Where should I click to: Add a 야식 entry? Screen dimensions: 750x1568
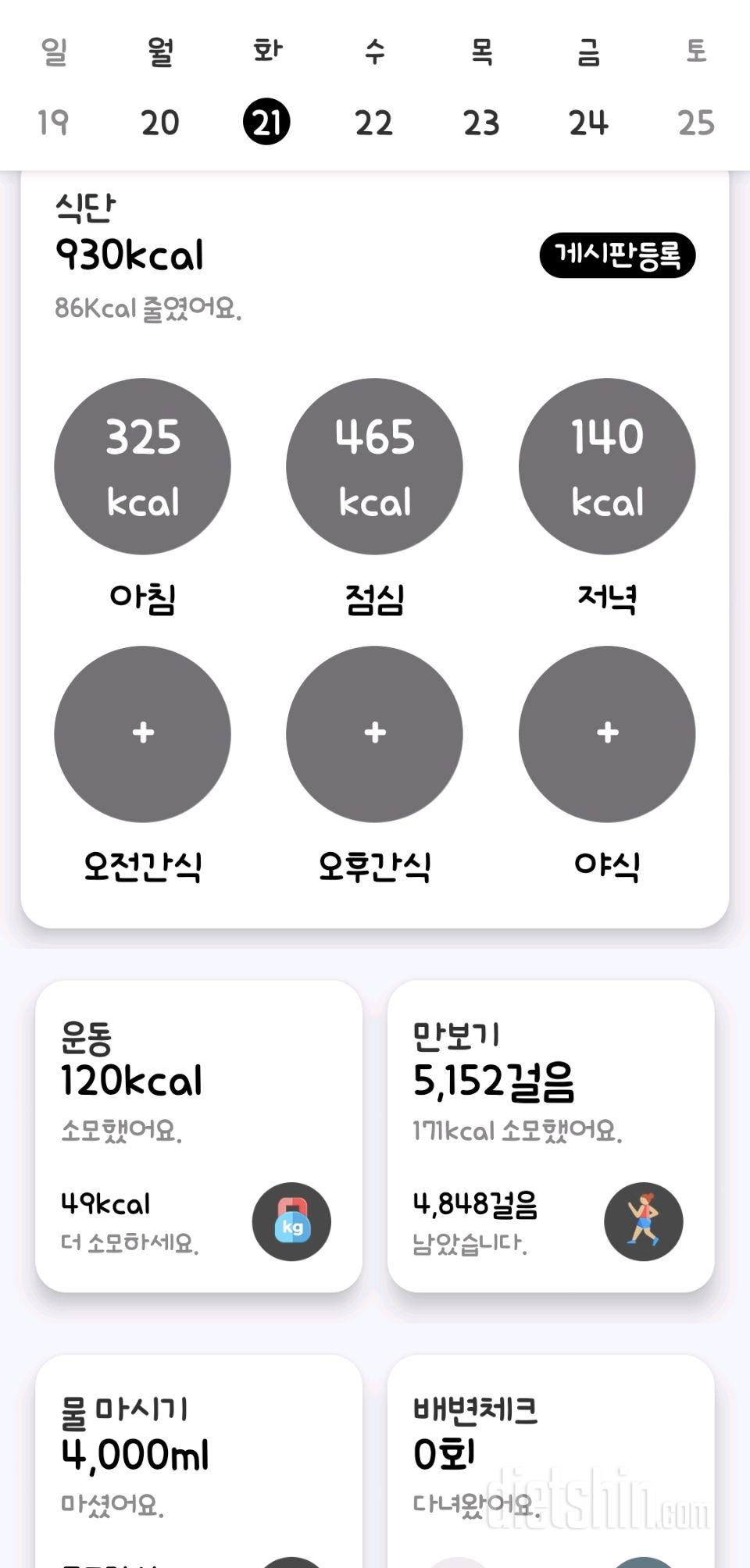[607, 733]
